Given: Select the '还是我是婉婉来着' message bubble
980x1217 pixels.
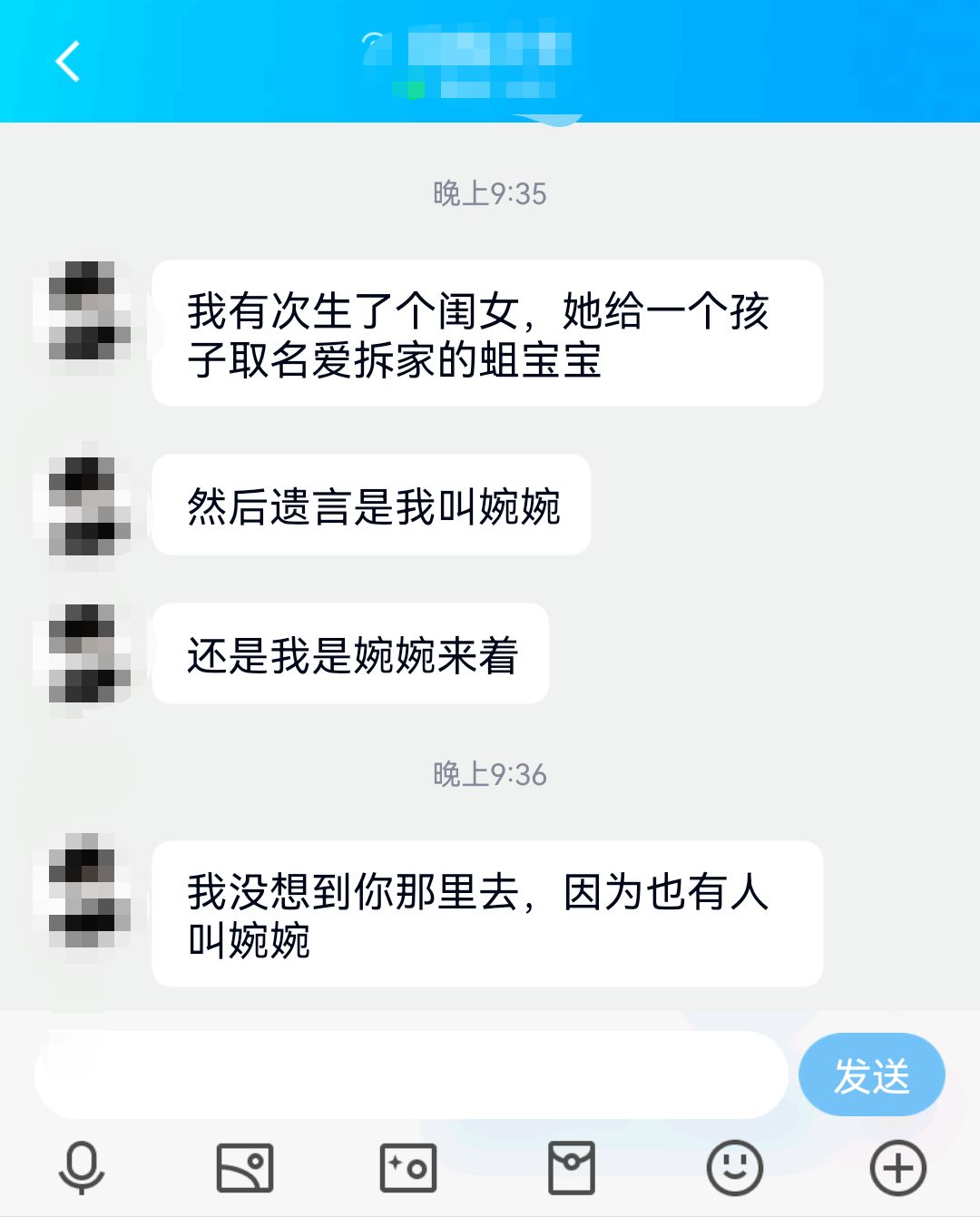Looking at the screenshot, I should click(348, 653).
